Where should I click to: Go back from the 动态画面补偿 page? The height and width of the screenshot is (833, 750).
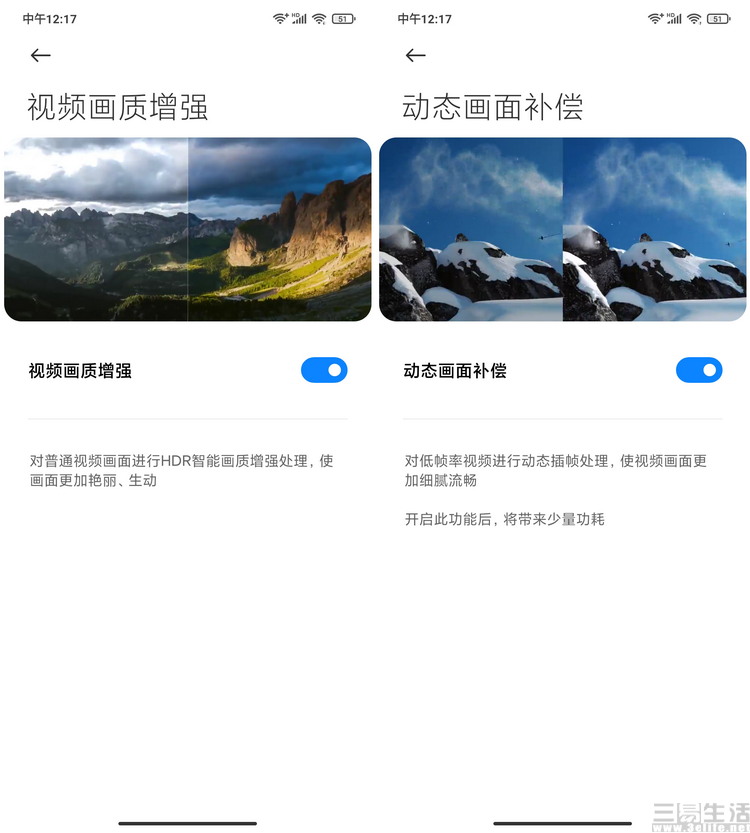415,56
